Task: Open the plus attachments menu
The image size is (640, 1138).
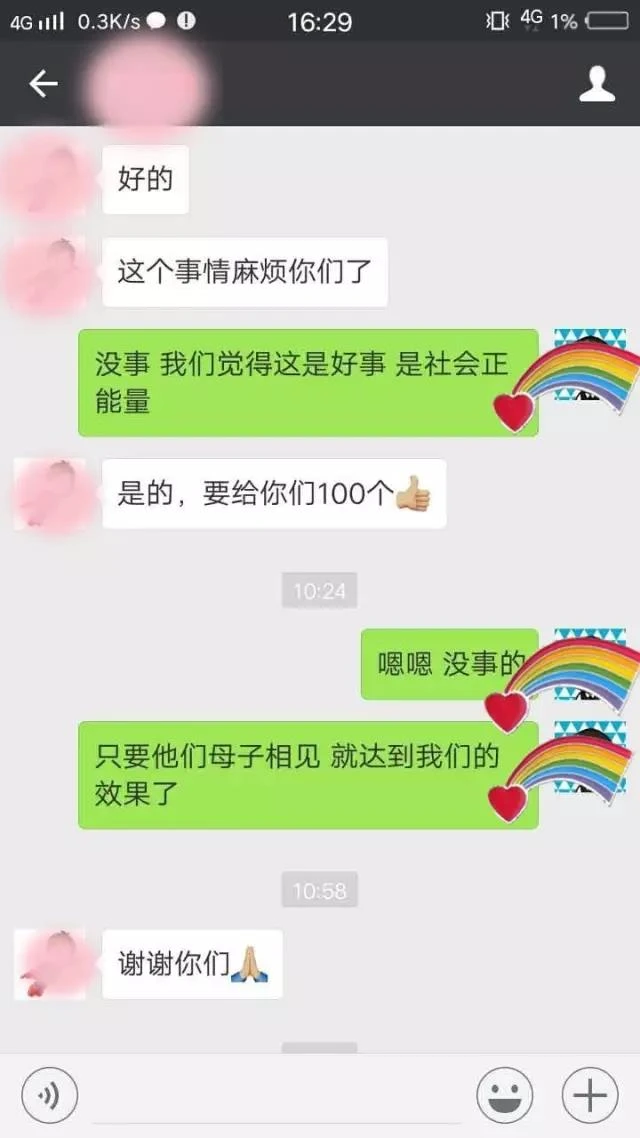Action: [590, 1096]
